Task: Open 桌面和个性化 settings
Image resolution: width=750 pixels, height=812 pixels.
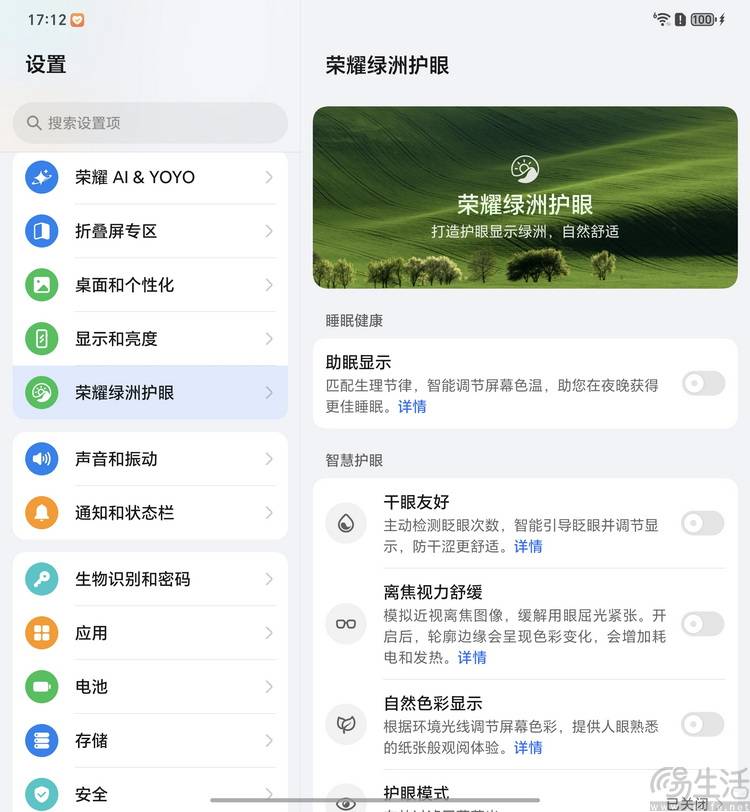Action: click(x=150, y=285)
